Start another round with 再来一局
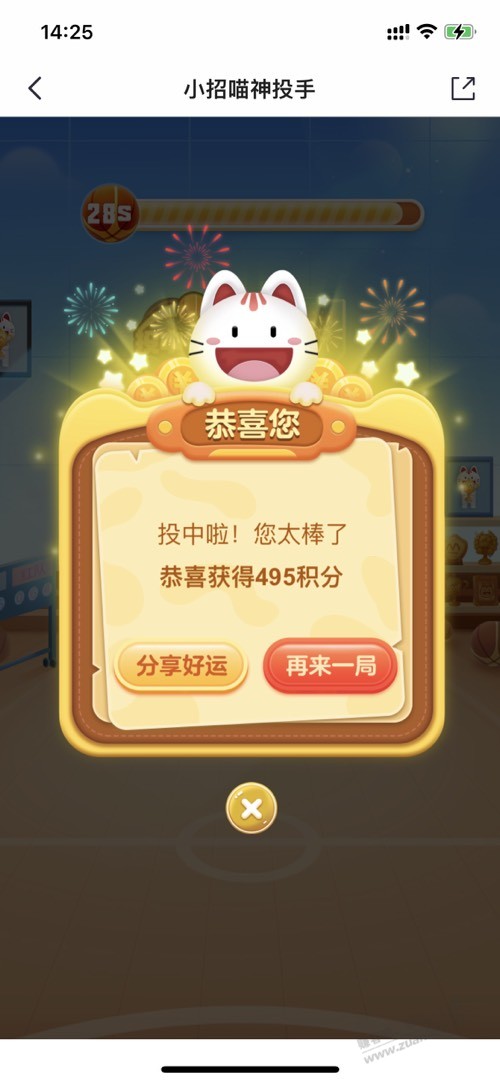This screenshot has height=1083, width=500. coord(330,667)
